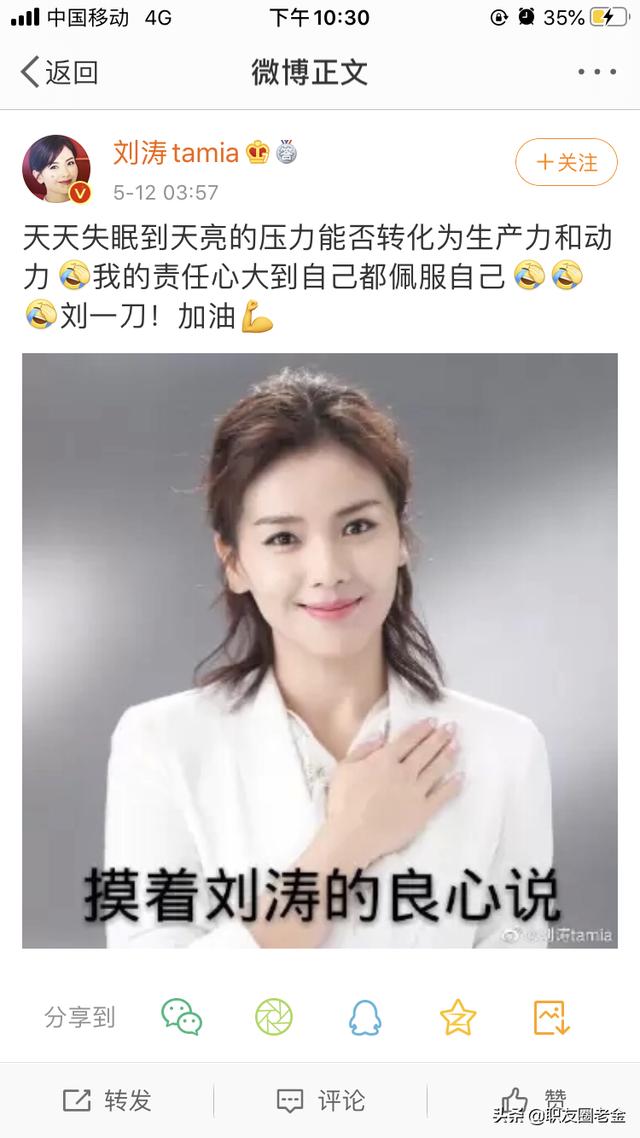Share the post to Qzone star icon

click(x=458, y=1017)
